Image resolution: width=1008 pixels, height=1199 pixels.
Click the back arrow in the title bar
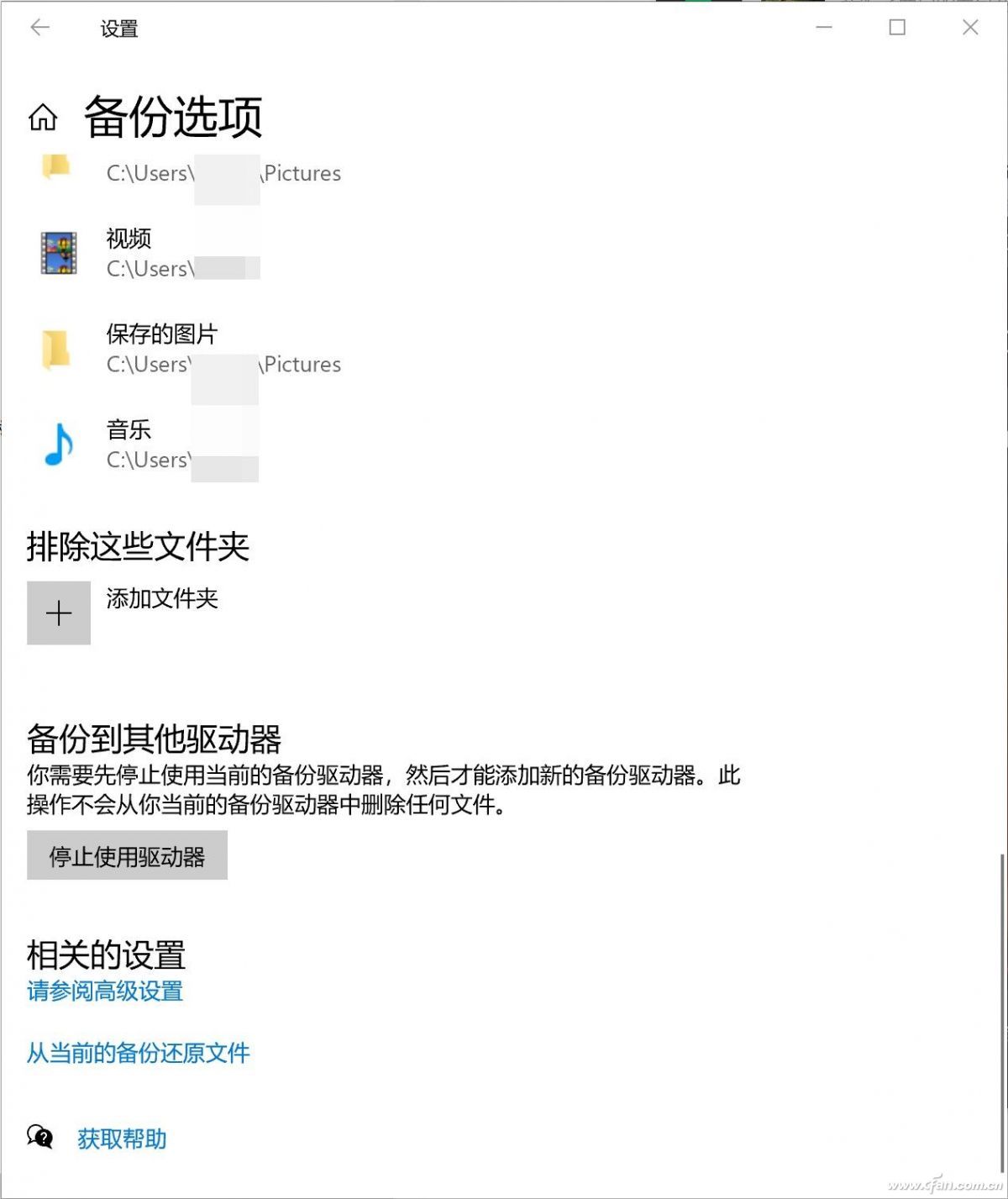click(x=39, y=28)
